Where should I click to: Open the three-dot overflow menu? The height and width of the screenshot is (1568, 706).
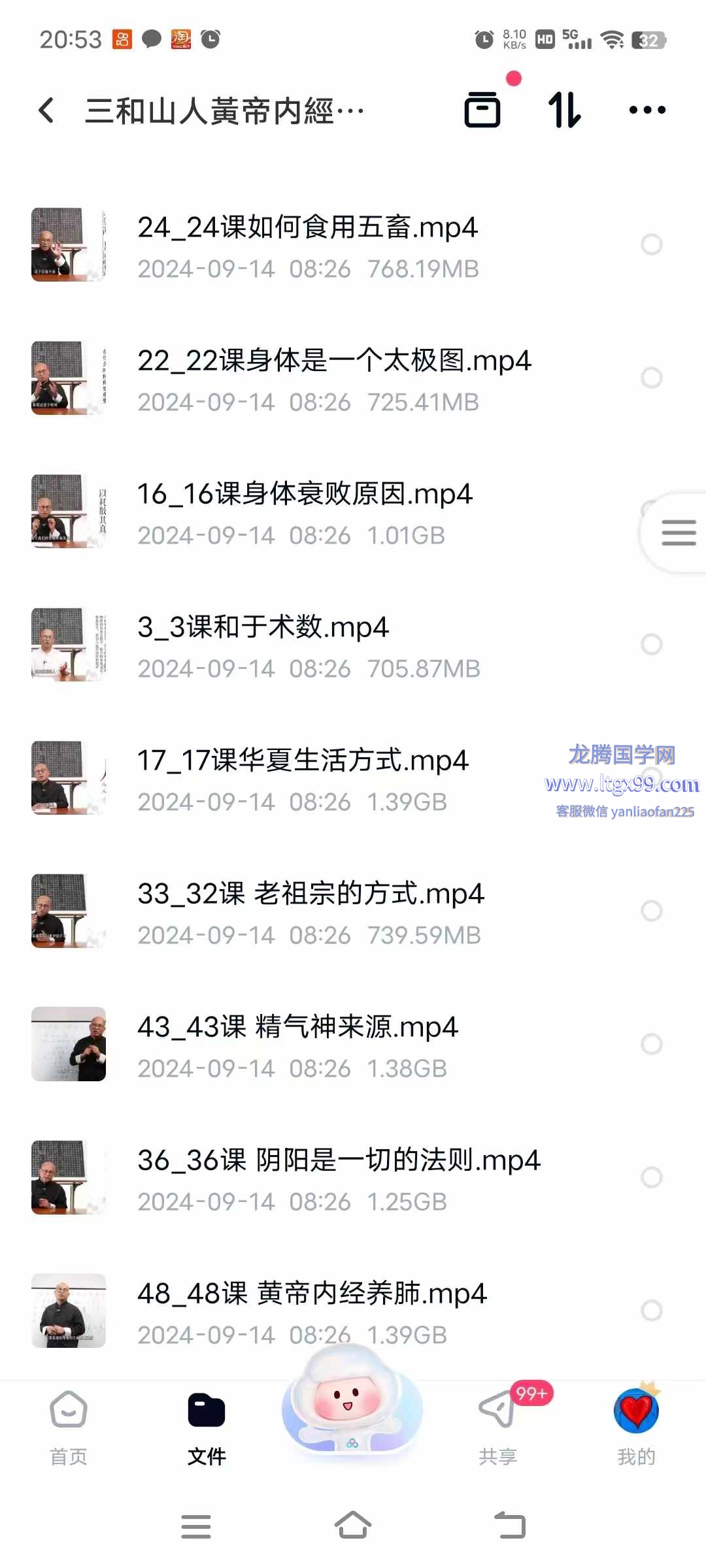tap(647, 110)
